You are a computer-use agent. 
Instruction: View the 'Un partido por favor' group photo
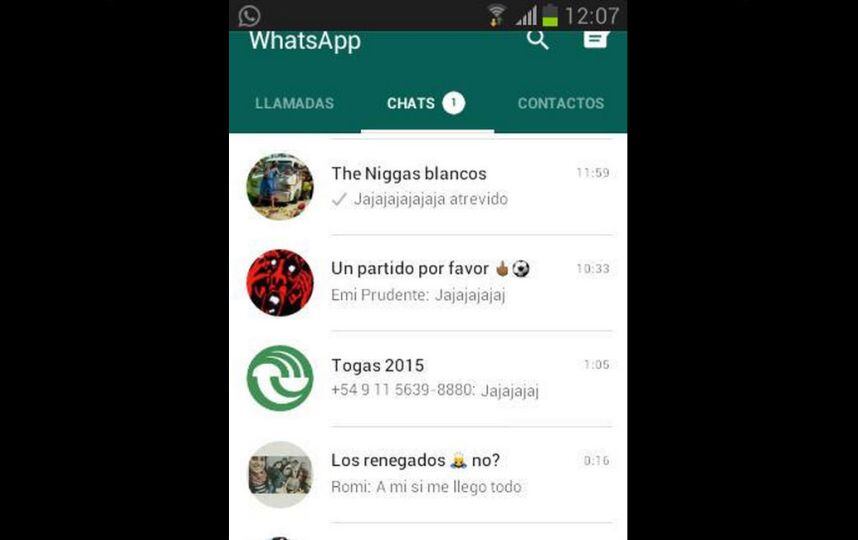coord(280,282)
